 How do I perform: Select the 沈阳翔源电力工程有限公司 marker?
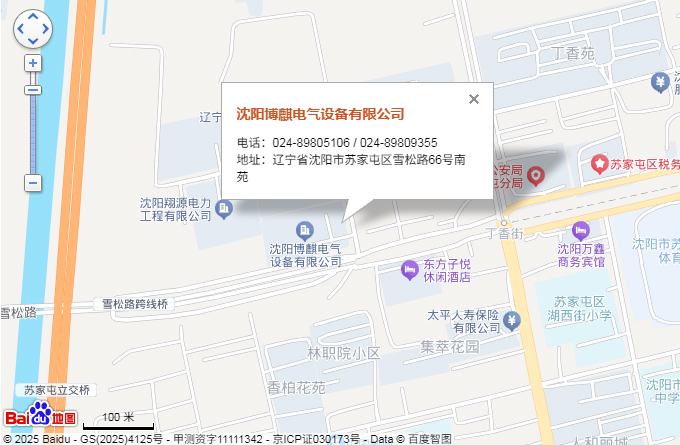pyautogui.click(x=225, y=208)
